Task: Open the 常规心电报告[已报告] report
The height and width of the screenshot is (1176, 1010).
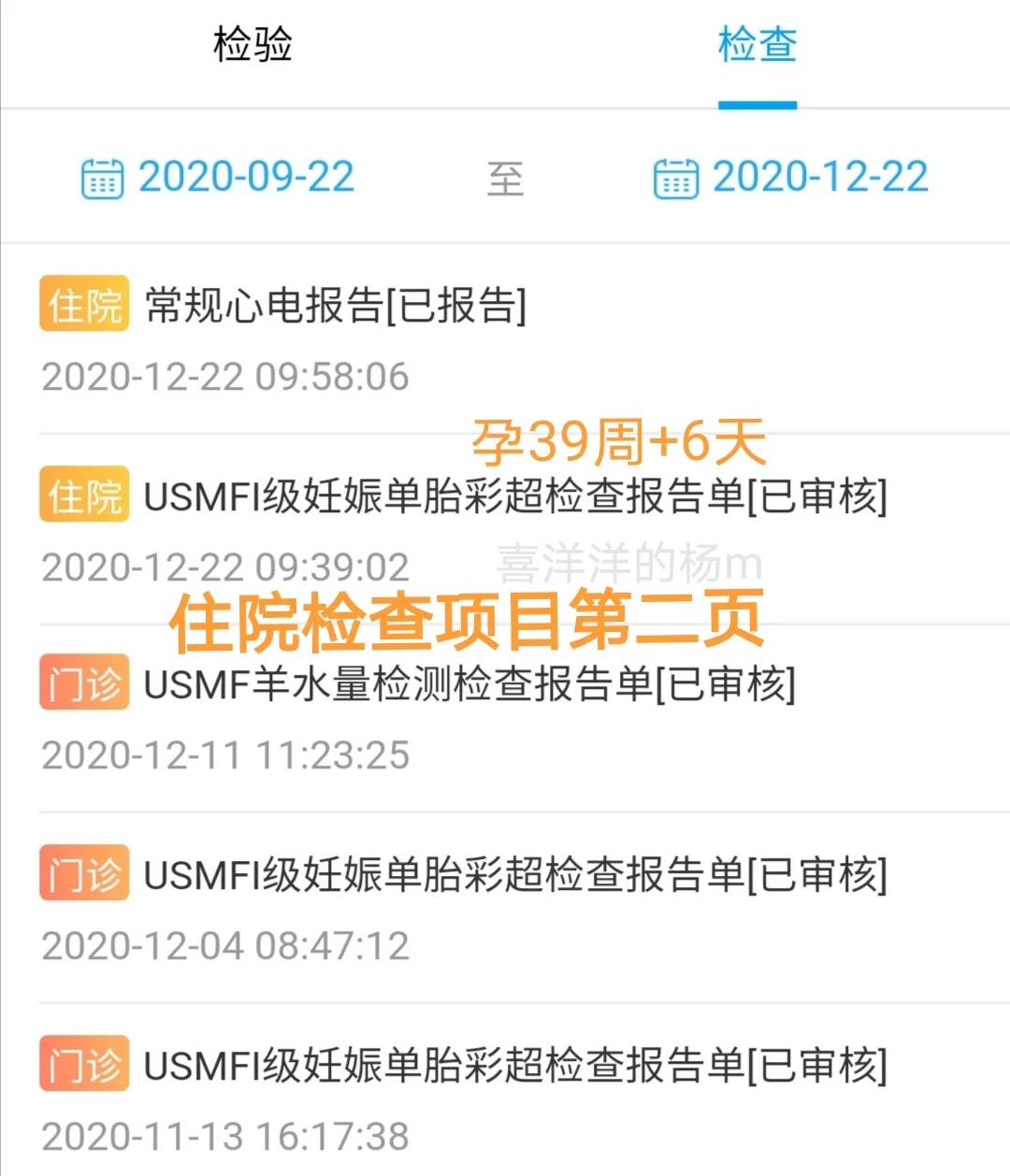Action: tap(337, 305)
